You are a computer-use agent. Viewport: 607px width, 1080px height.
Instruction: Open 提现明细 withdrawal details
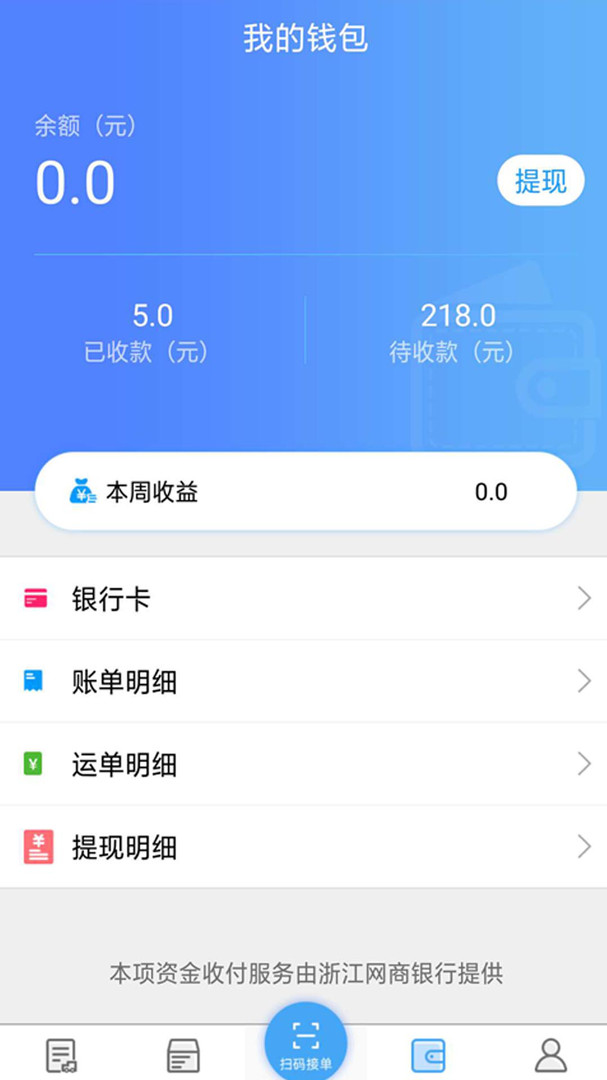click(303, 847)
